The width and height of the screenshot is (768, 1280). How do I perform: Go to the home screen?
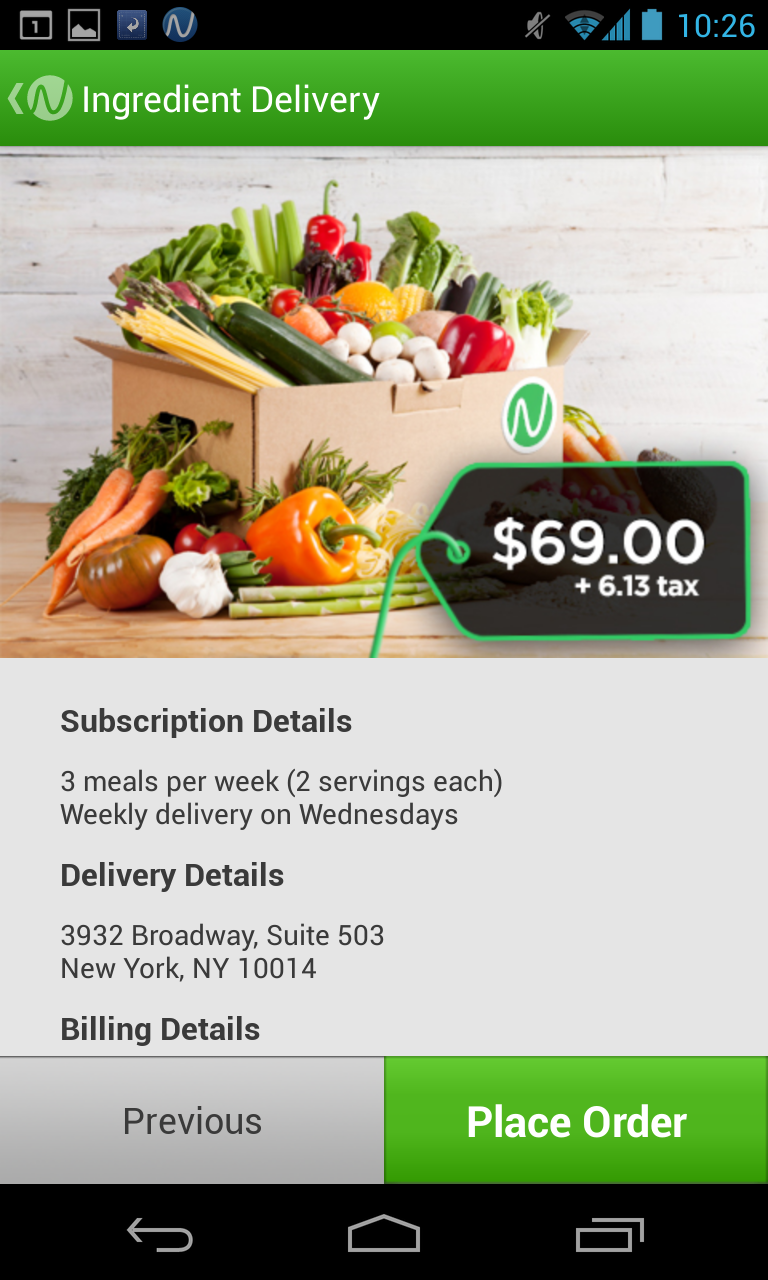[x=384, y=1235]
